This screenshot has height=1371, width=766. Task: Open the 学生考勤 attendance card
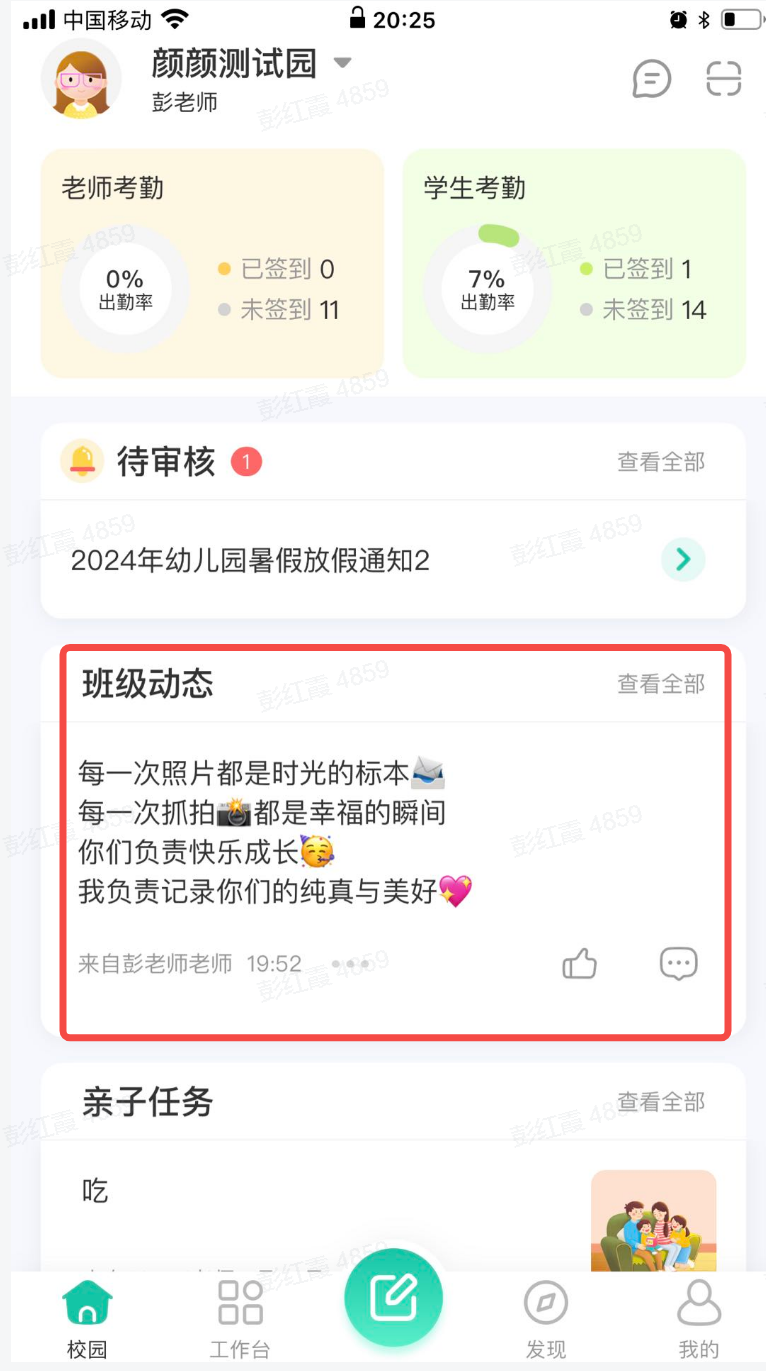(573, 263)
